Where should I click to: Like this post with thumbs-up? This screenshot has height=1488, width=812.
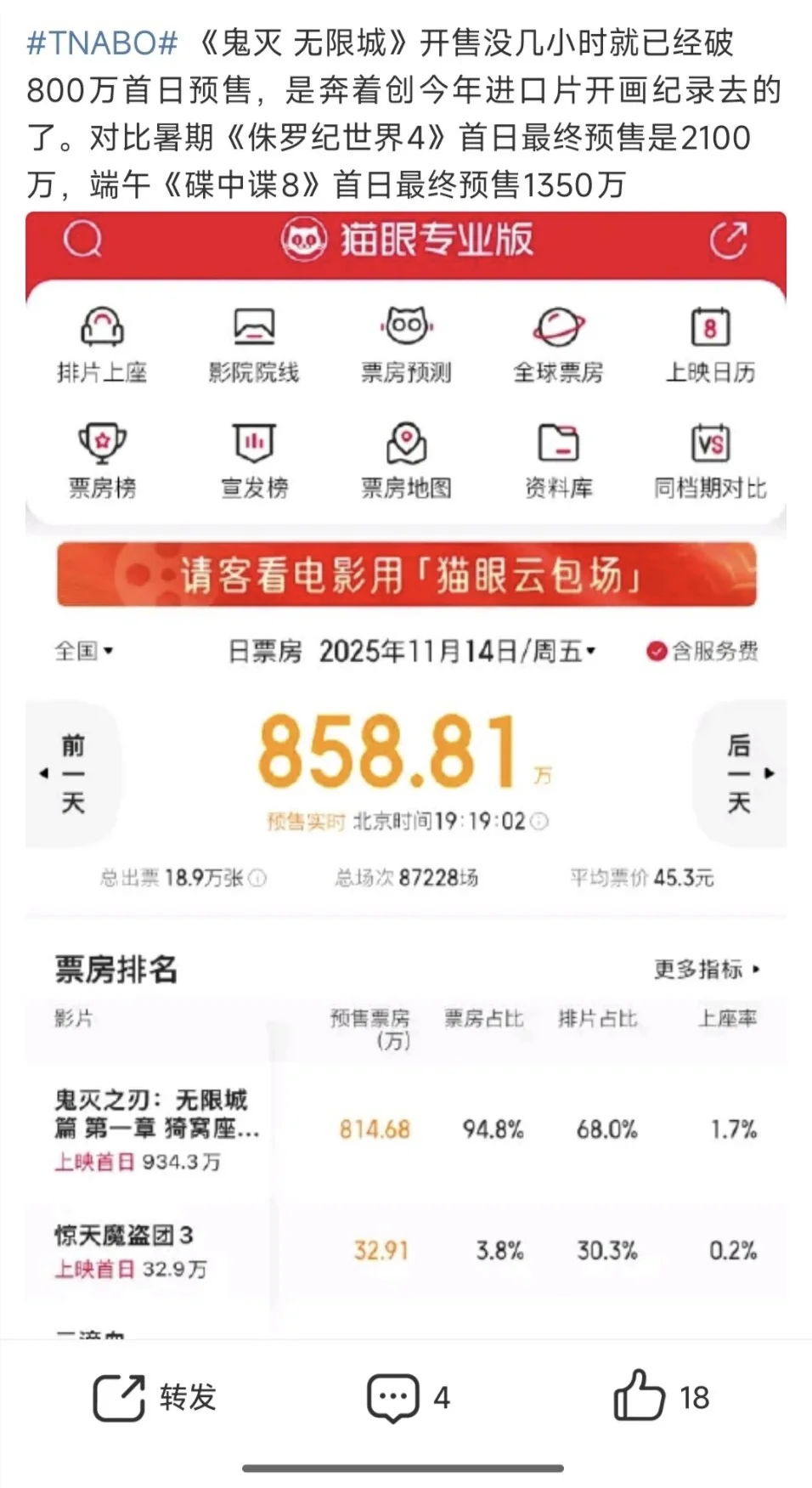(x=659, y=1396)
